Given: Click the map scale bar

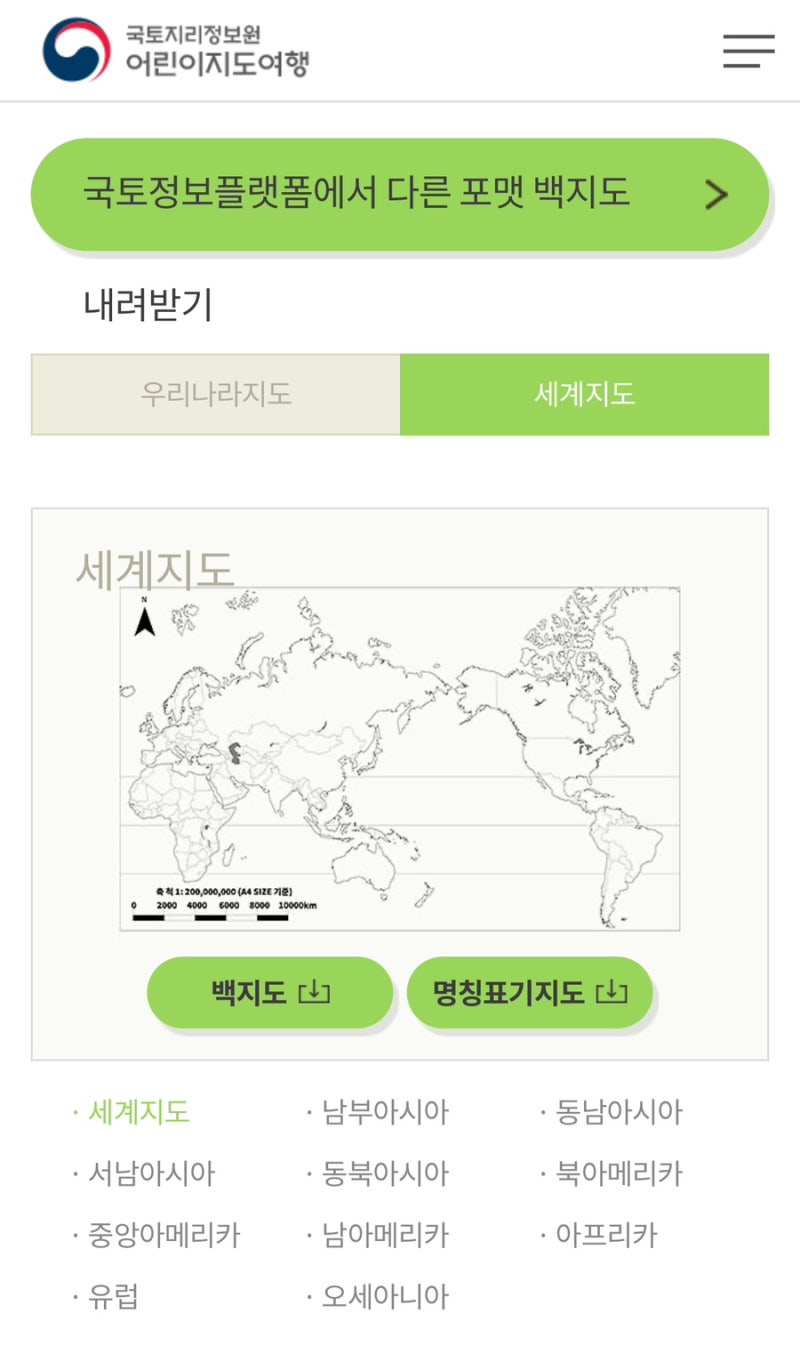Looking at the screenshot, I should point(210,910).
